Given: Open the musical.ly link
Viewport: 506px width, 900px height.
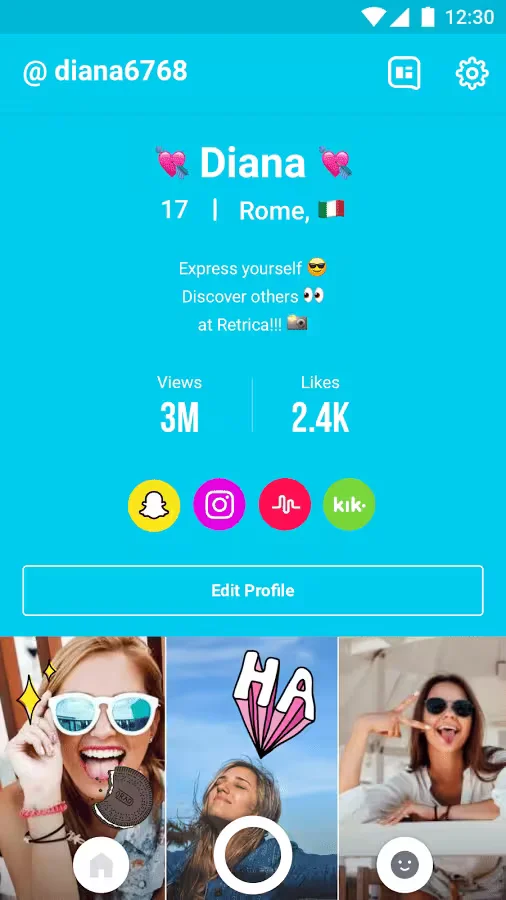Looking at the screenshot, I should tap(285, 505).
